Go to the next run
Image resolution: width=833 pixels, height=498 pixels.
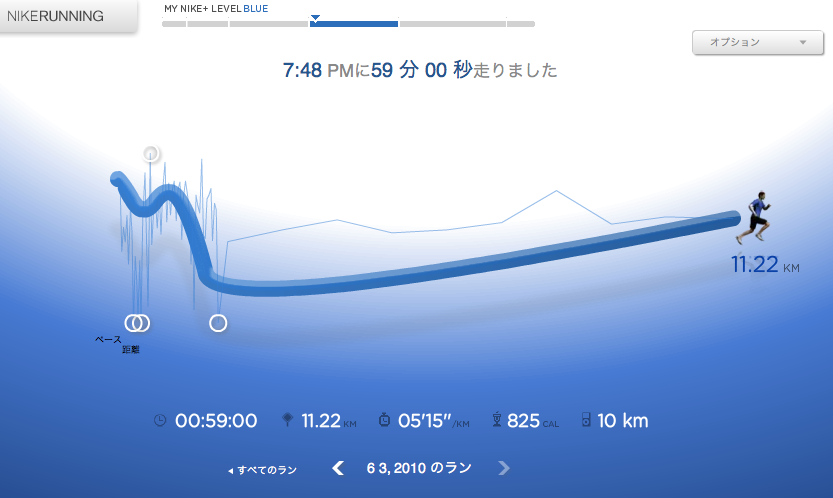click(504, 468)
